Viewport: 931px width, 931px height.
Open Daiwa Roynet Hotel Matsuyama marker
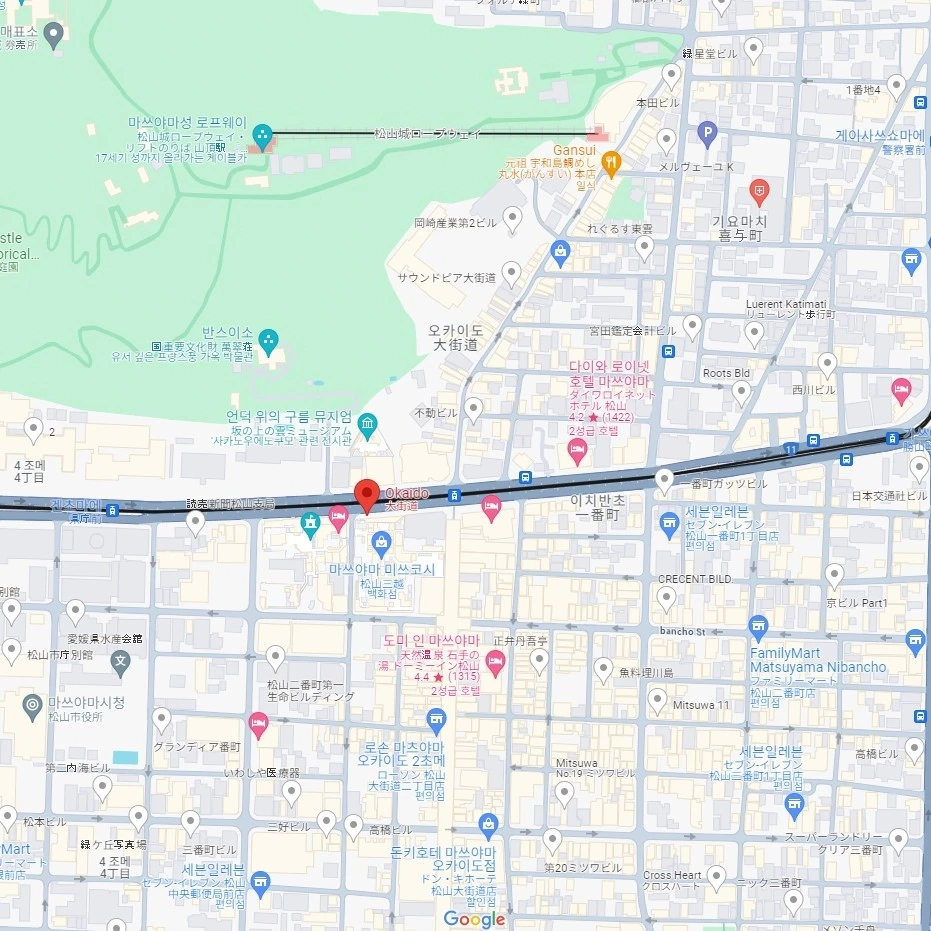point(577,451)
